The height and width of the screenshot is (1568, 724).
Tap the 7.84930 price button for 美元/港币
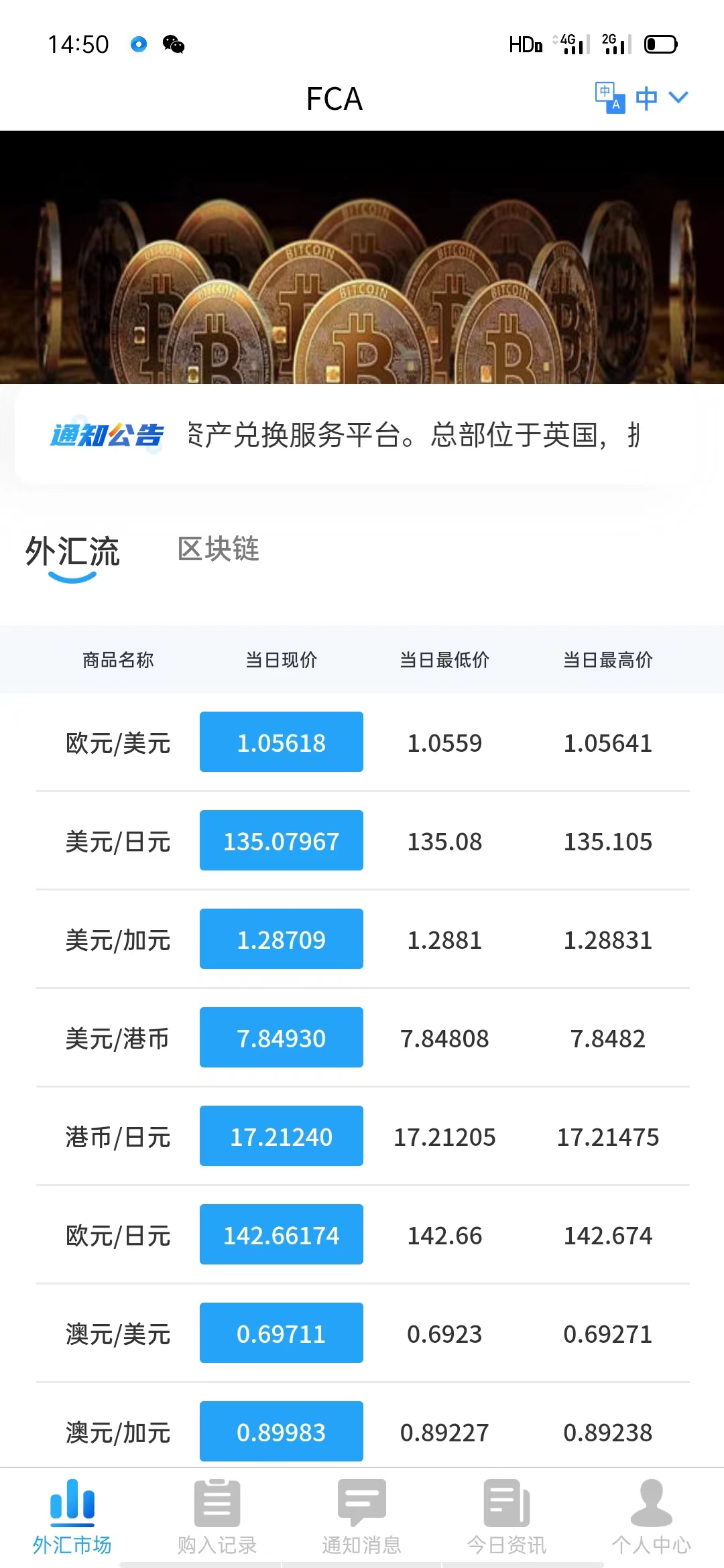tap(282, 1037)
